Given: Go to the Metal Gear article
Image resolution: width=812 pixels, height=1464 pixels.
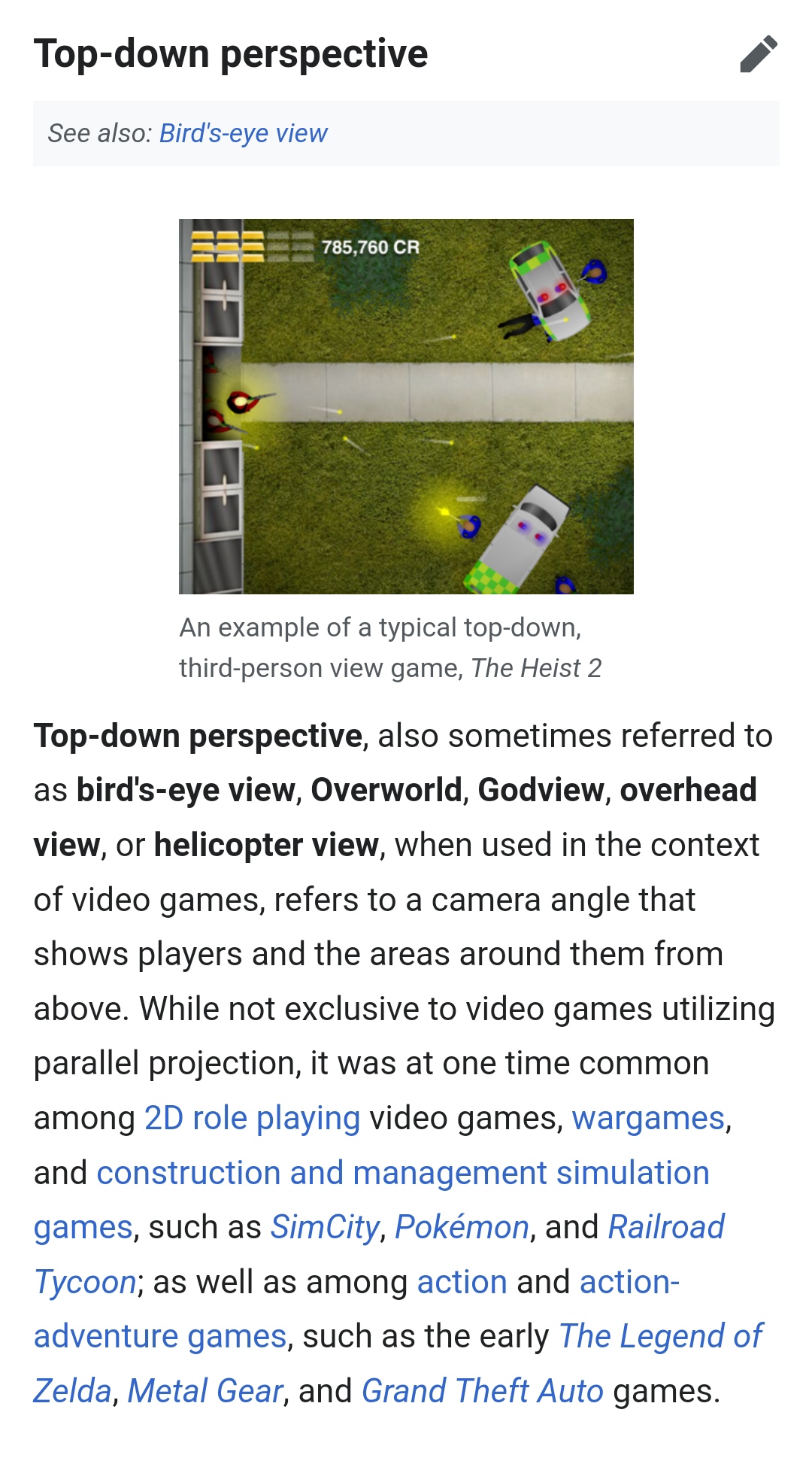Looking at the screenshot, I should 205,1391.
